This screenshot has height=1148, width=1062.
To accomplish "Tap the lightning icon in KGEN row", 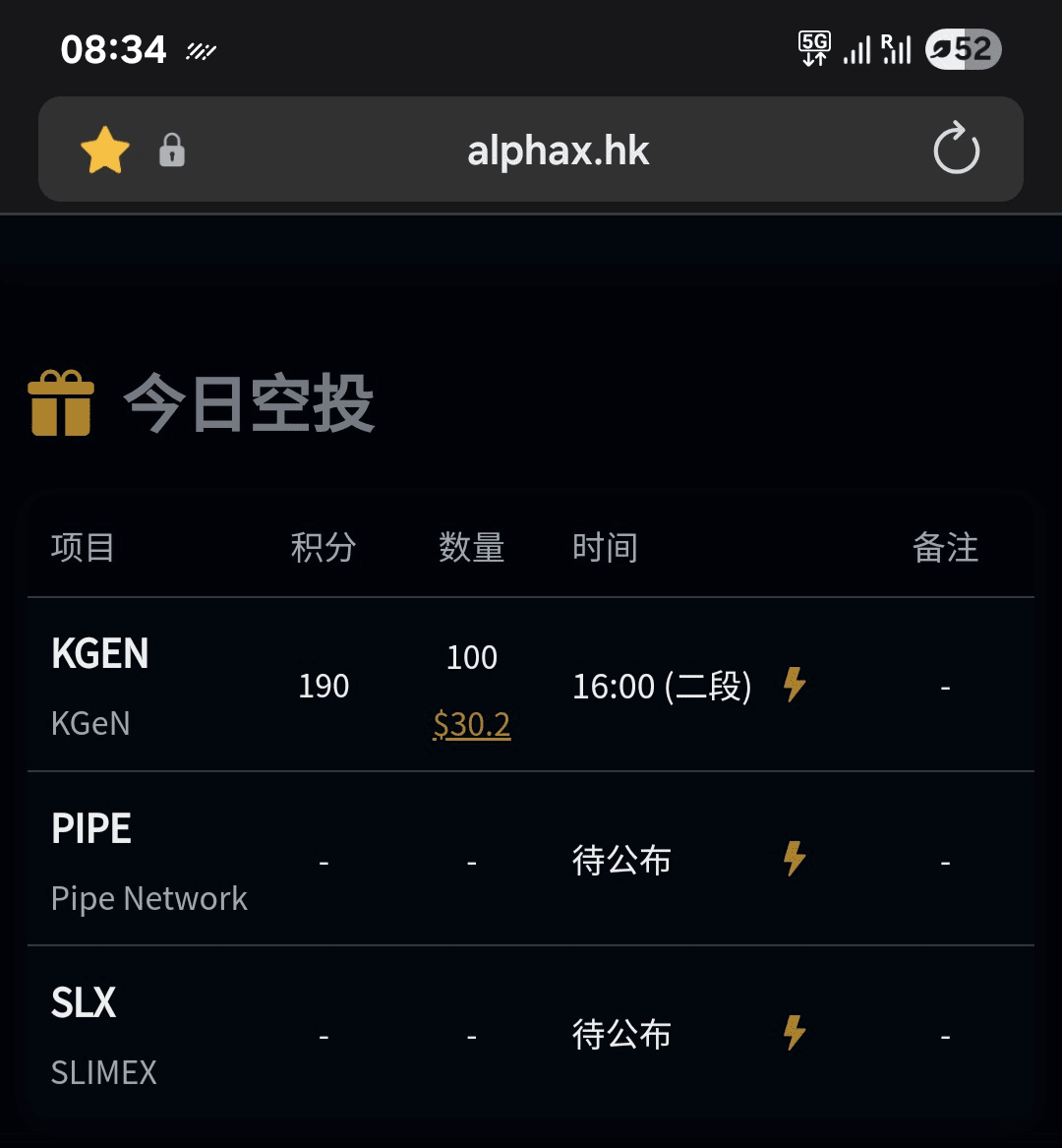I will [x=795, y=684].
